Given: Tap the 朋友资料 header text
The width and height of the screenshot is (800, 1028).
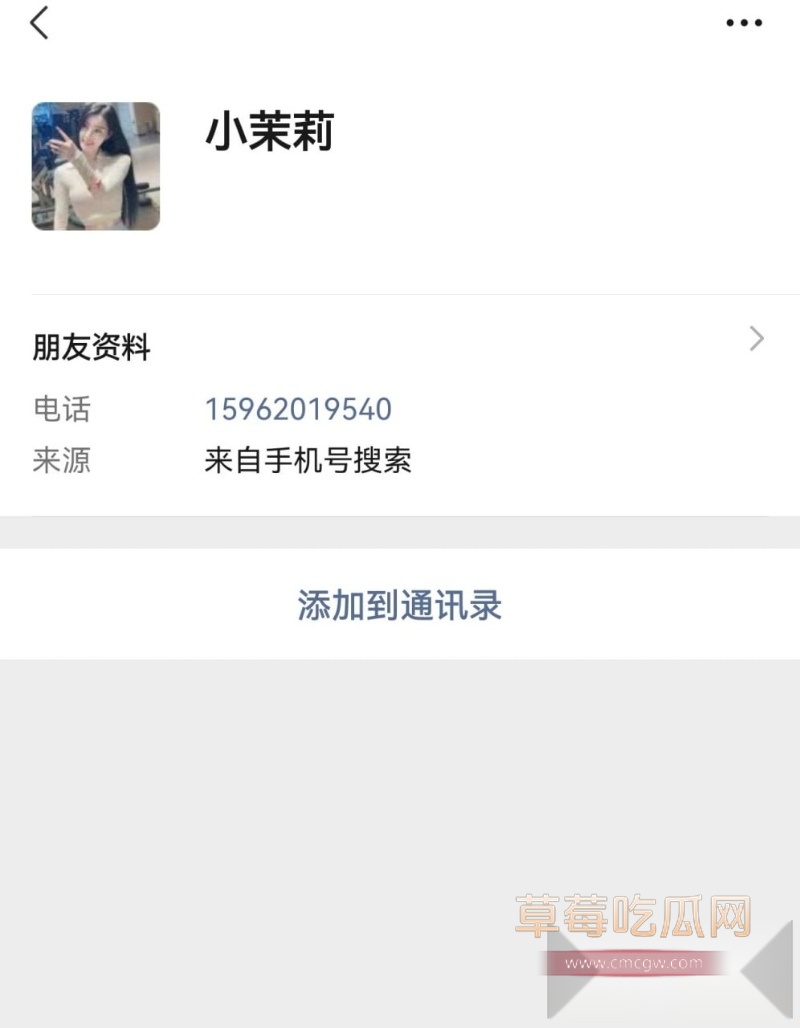Looking at the screenshot, I should [90, 347].
